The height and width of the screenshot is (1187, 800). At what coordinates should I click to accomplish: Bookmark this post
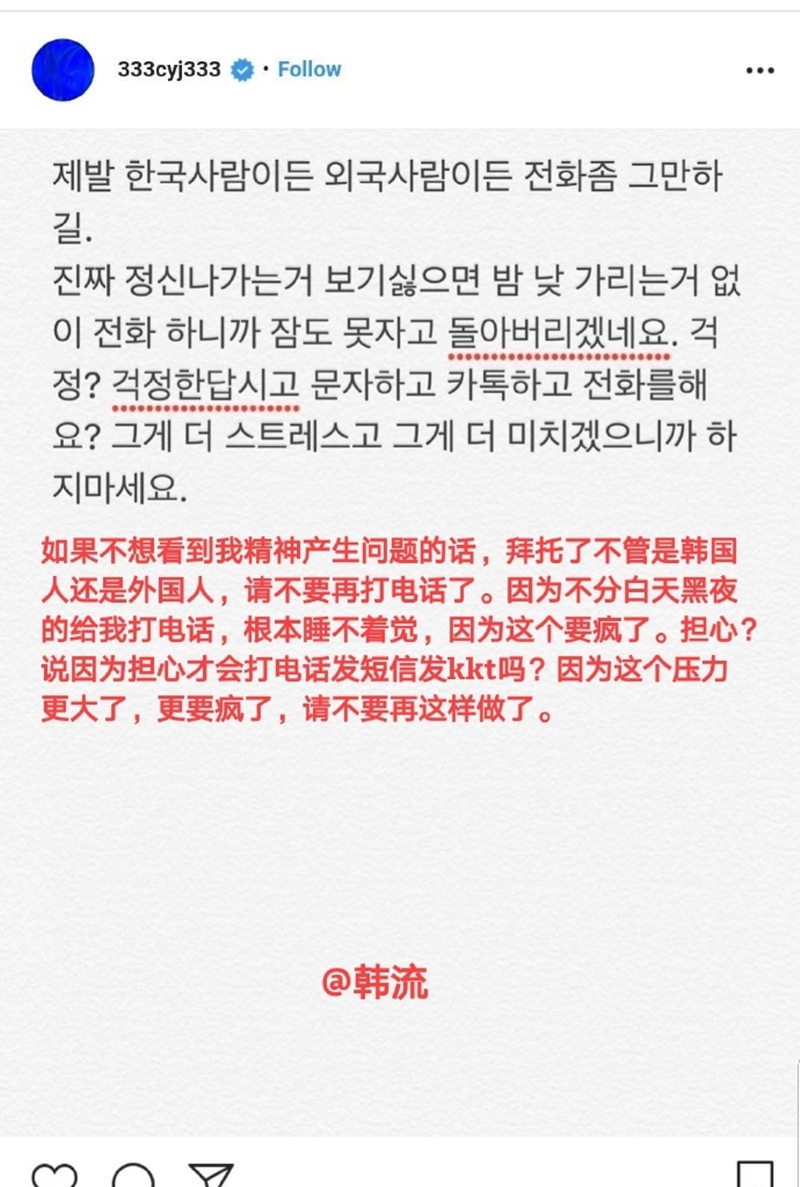(x=754, y=1176)
